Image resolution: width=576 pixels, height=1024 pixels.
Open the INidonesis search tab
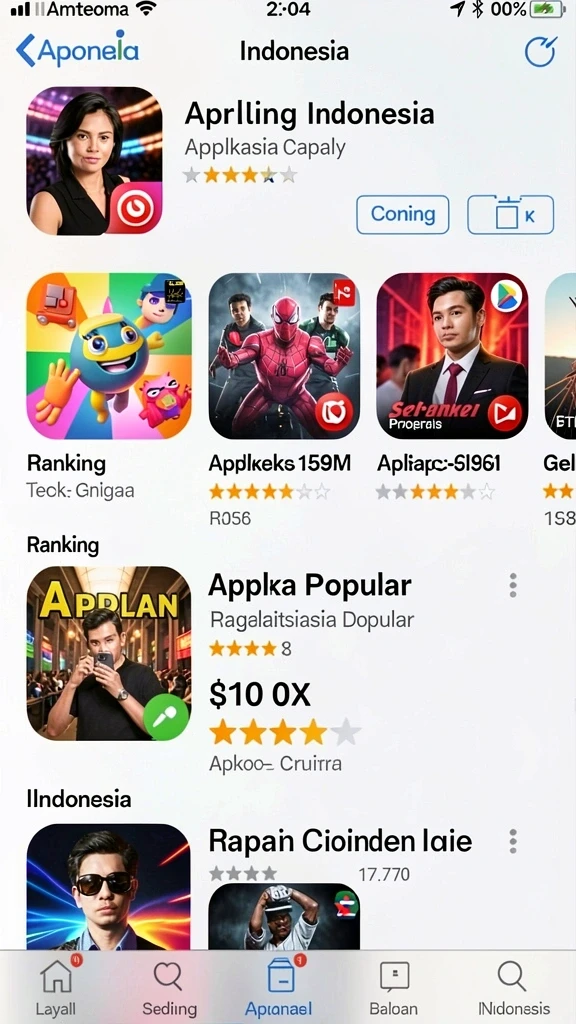(x=513, y=987)
